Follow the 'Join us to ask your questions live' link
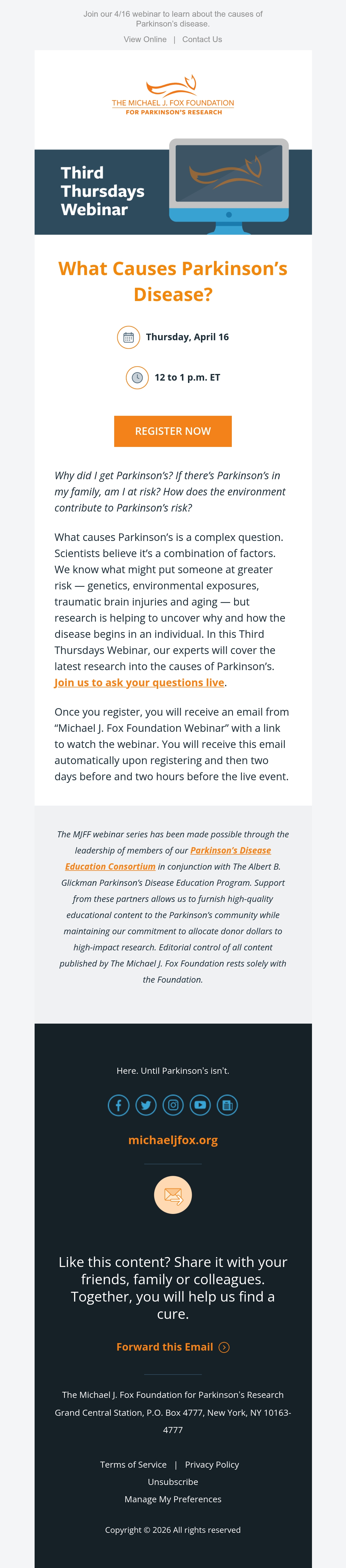 coord(140,682)
